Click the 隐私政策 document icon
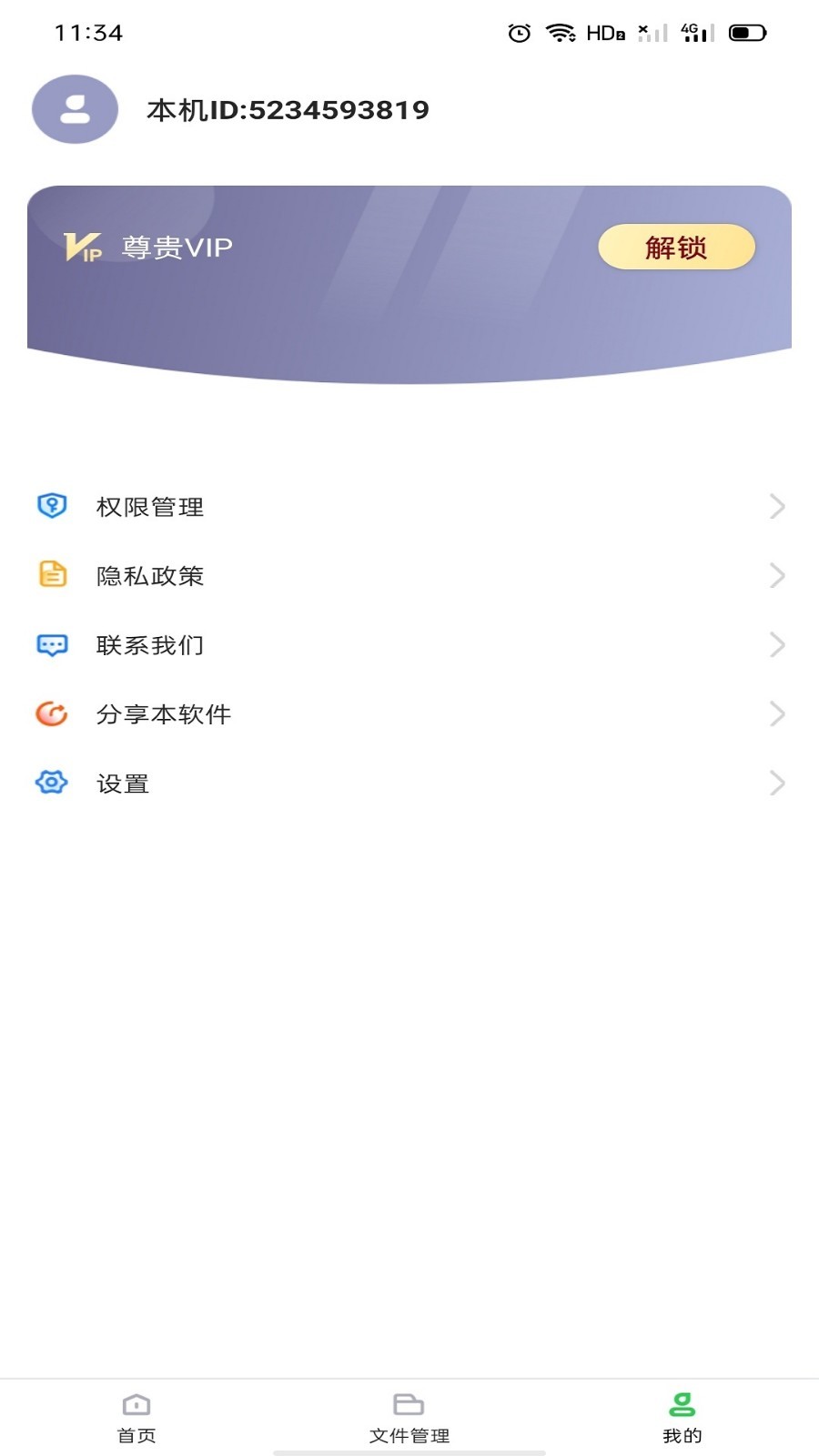819x1456 pixels. [x=52, y=575]
